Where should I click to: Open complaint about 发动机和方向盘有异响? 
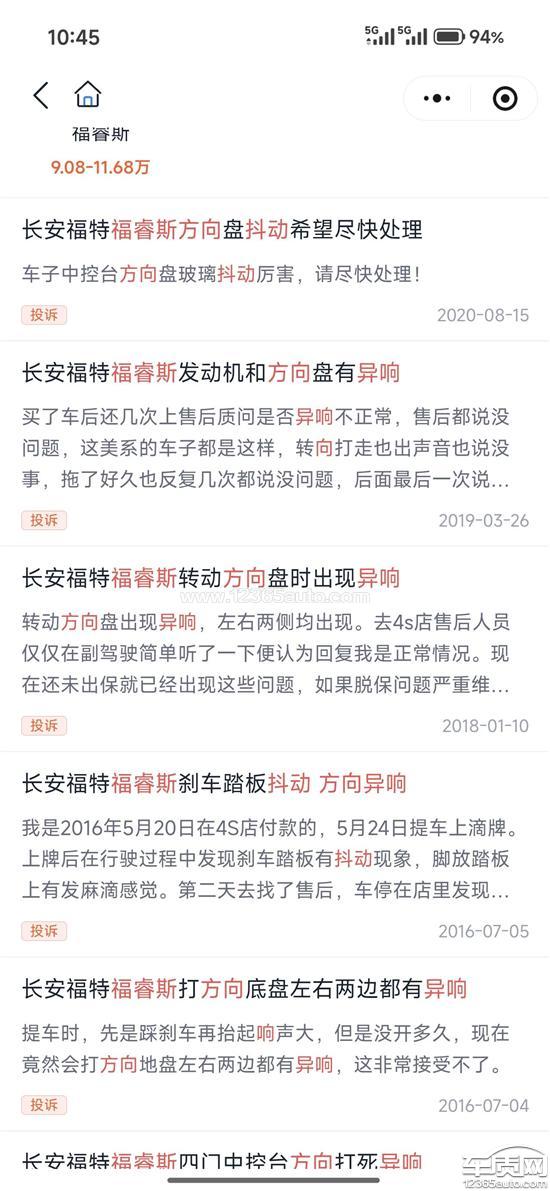275,444
